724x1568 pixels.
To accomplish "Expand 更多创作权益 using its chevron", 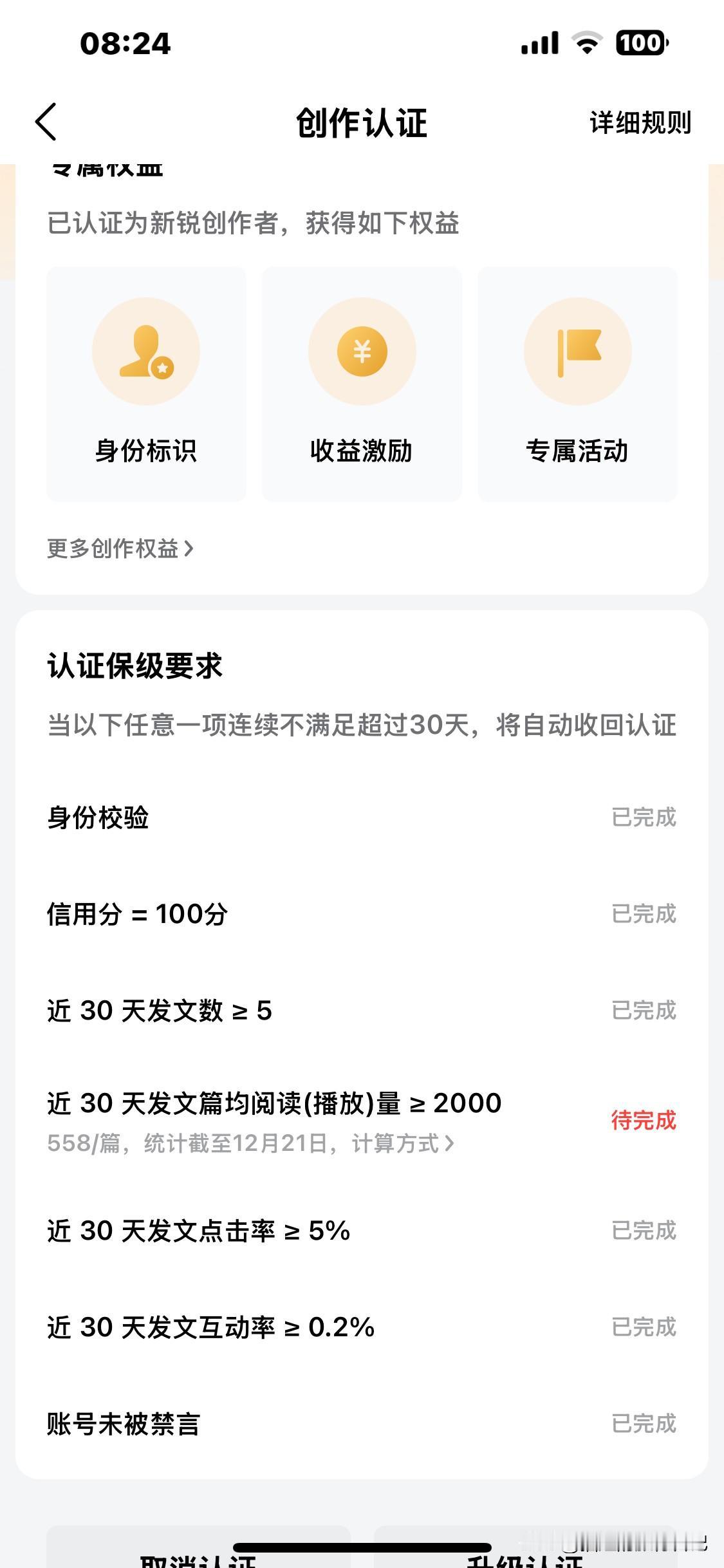I will coord(190,548).
